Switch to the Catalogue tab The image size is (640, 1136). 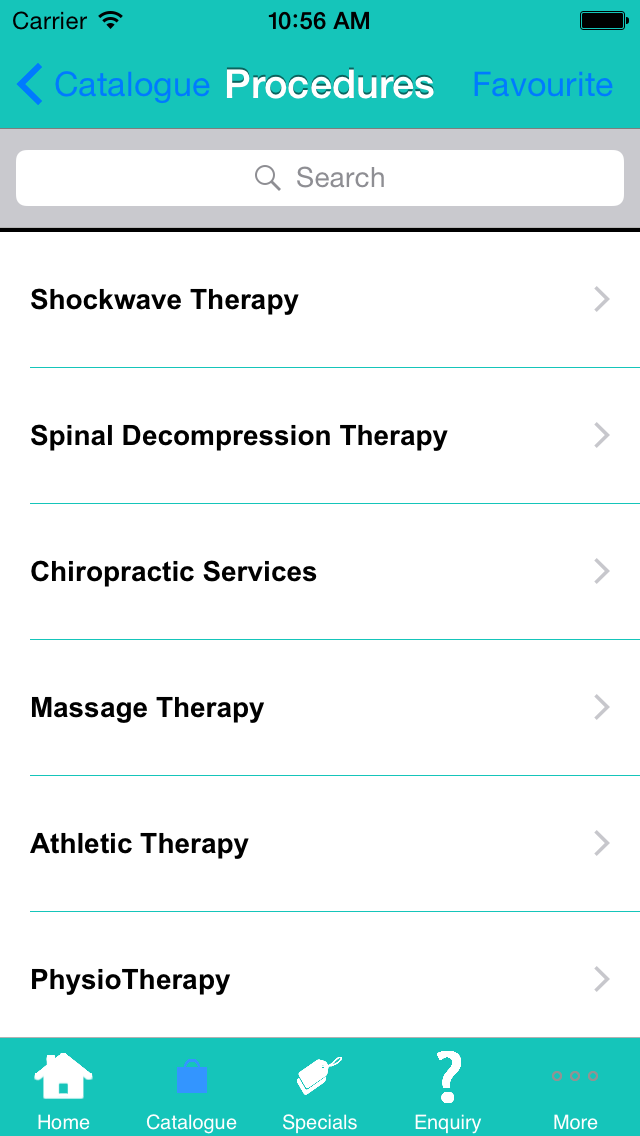[192, 1090]
